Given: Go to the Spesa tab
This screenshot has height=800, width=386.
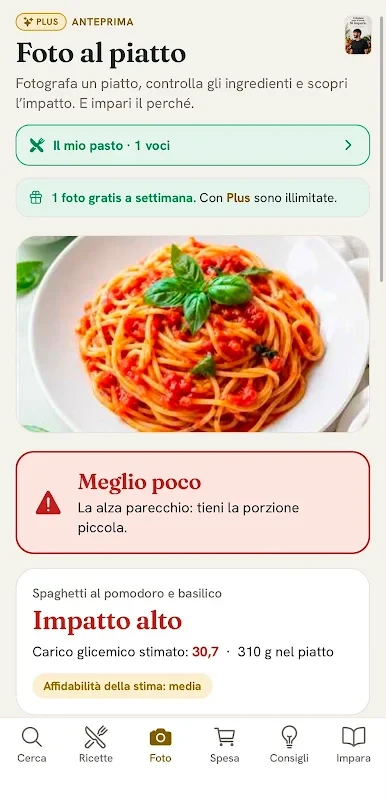Looking at the screenshot, I should pyautogui.click(x=224, y=745).
